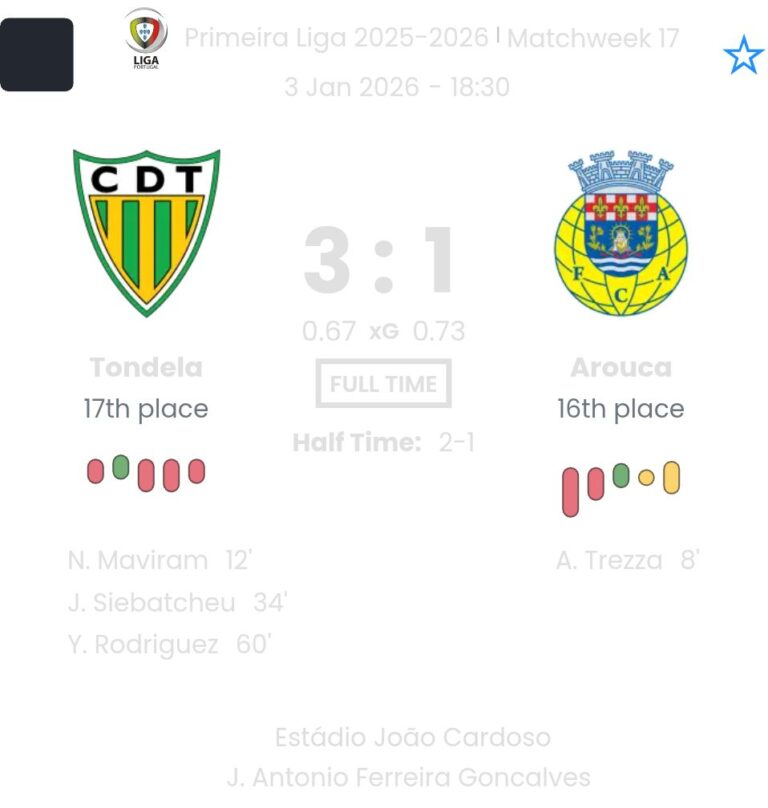Open the Tondela team page

click(x=146, y=232)
